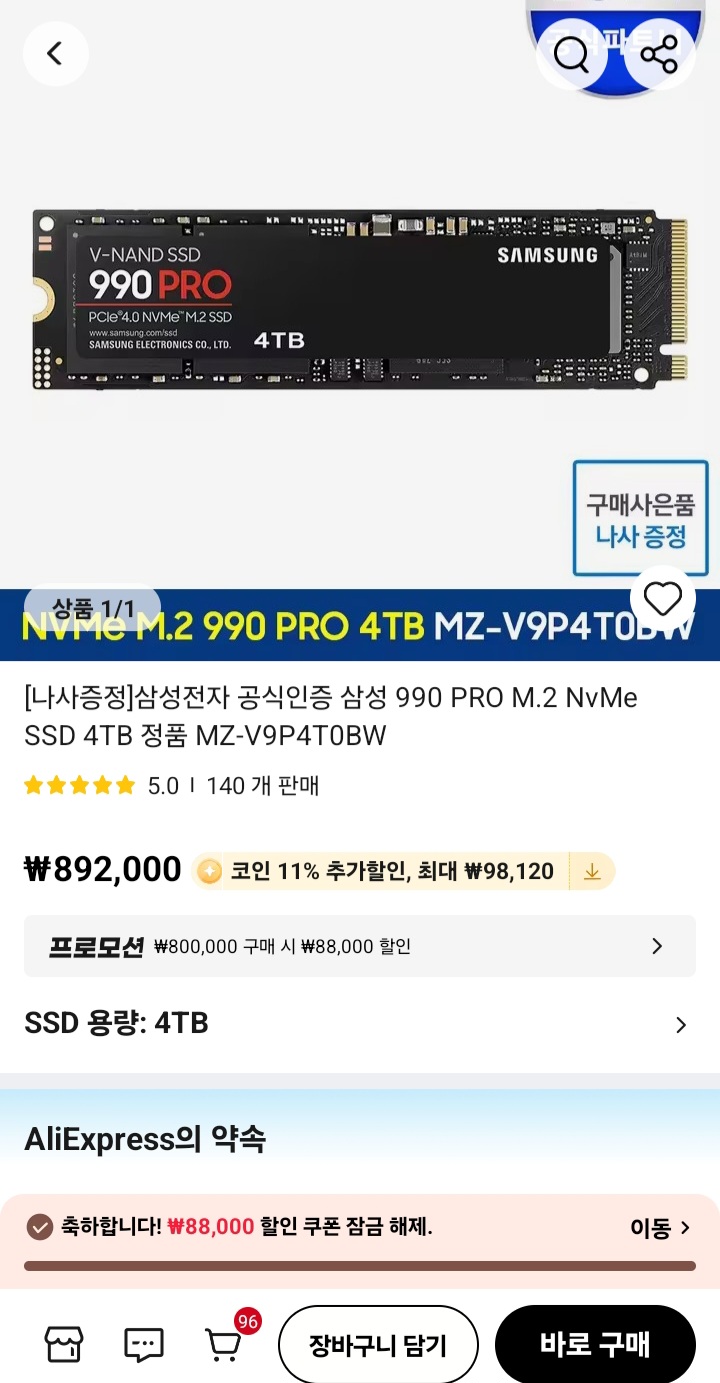Screen dimensions: 720x1383
Task: Open the search icon
Action: pyautogui.click(x=572, y=57)
